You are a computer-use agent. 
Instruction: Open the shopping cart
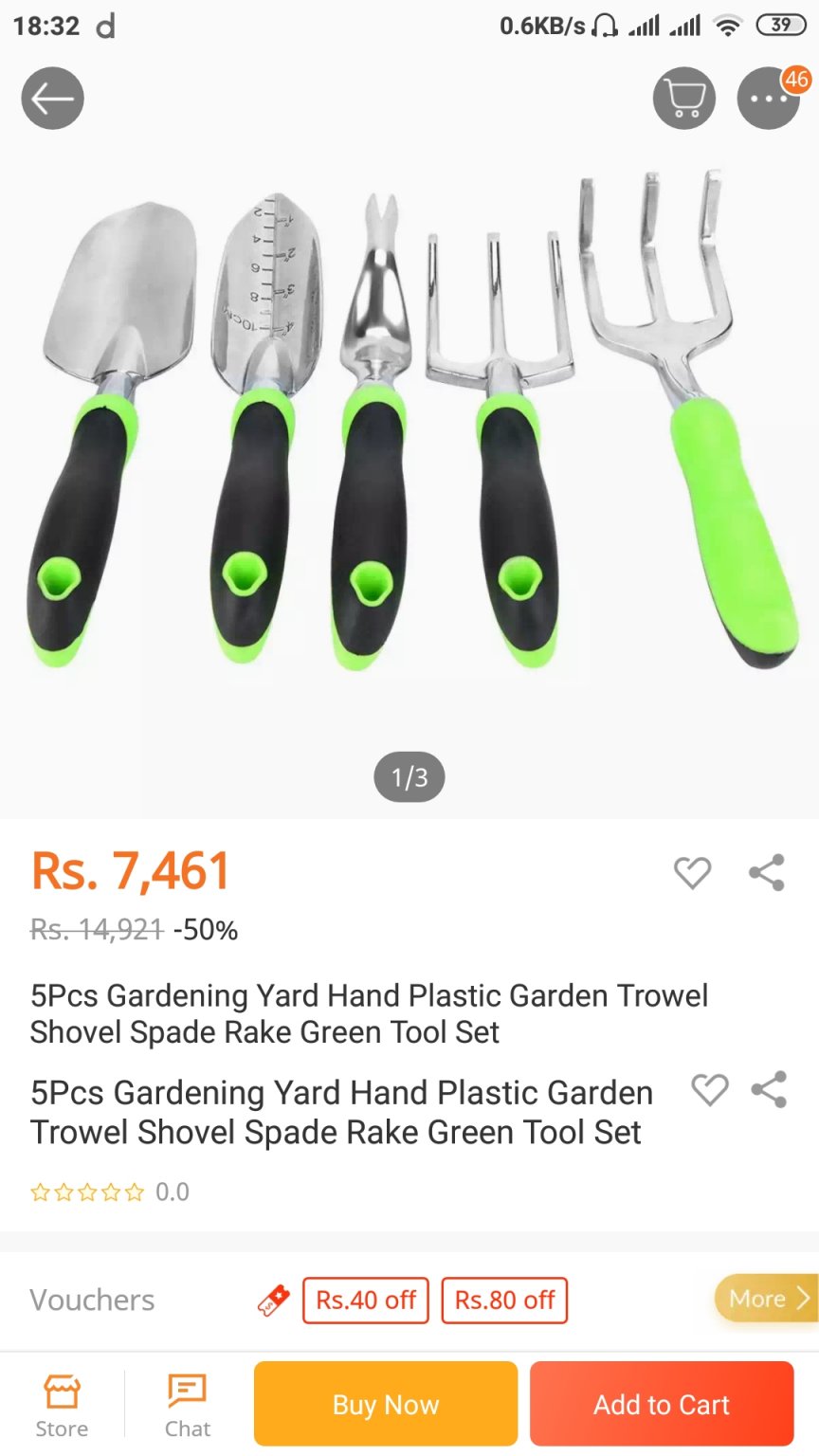[x=683, y=99]
